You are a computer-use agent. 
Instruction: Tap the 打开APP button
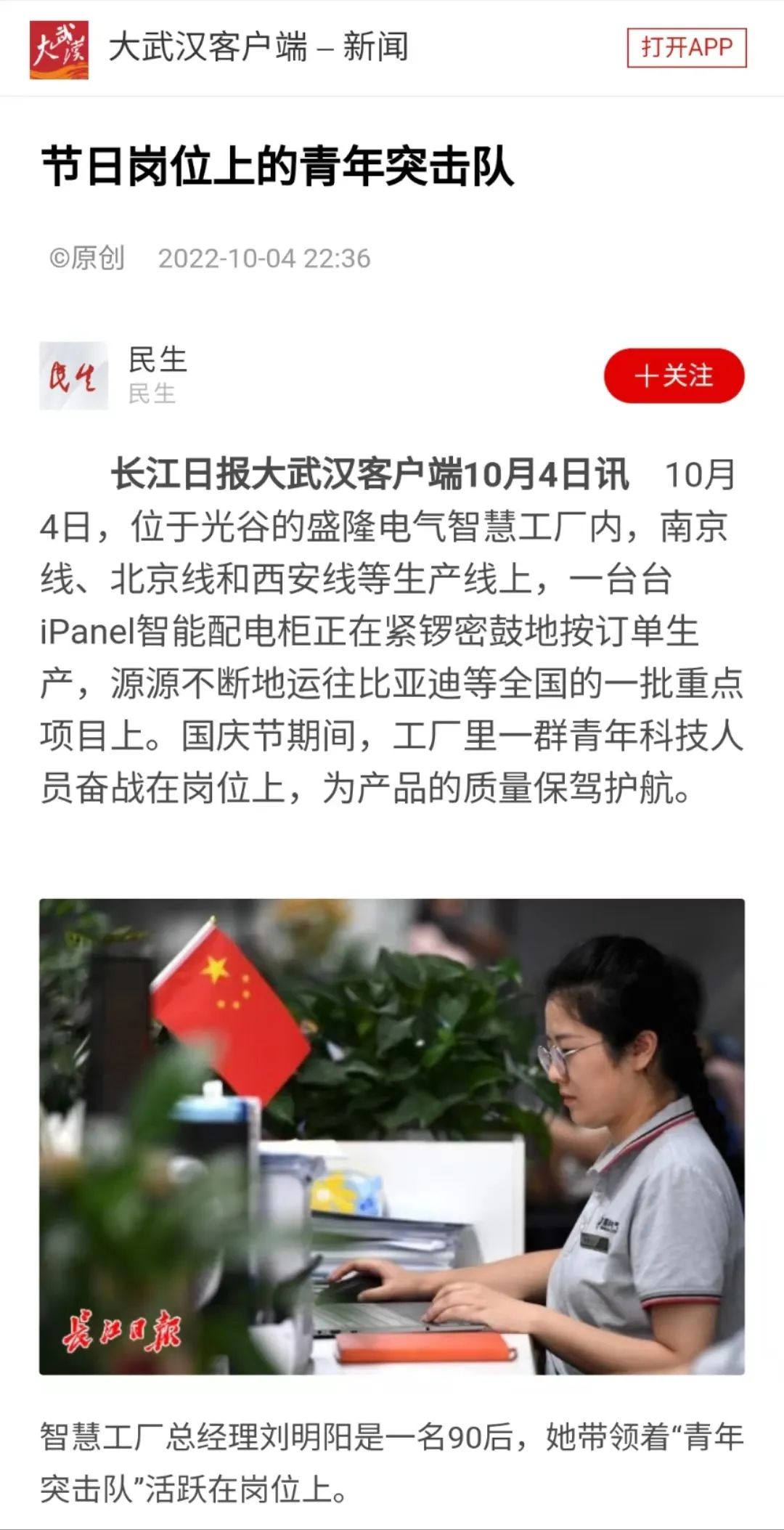[686, 48]
